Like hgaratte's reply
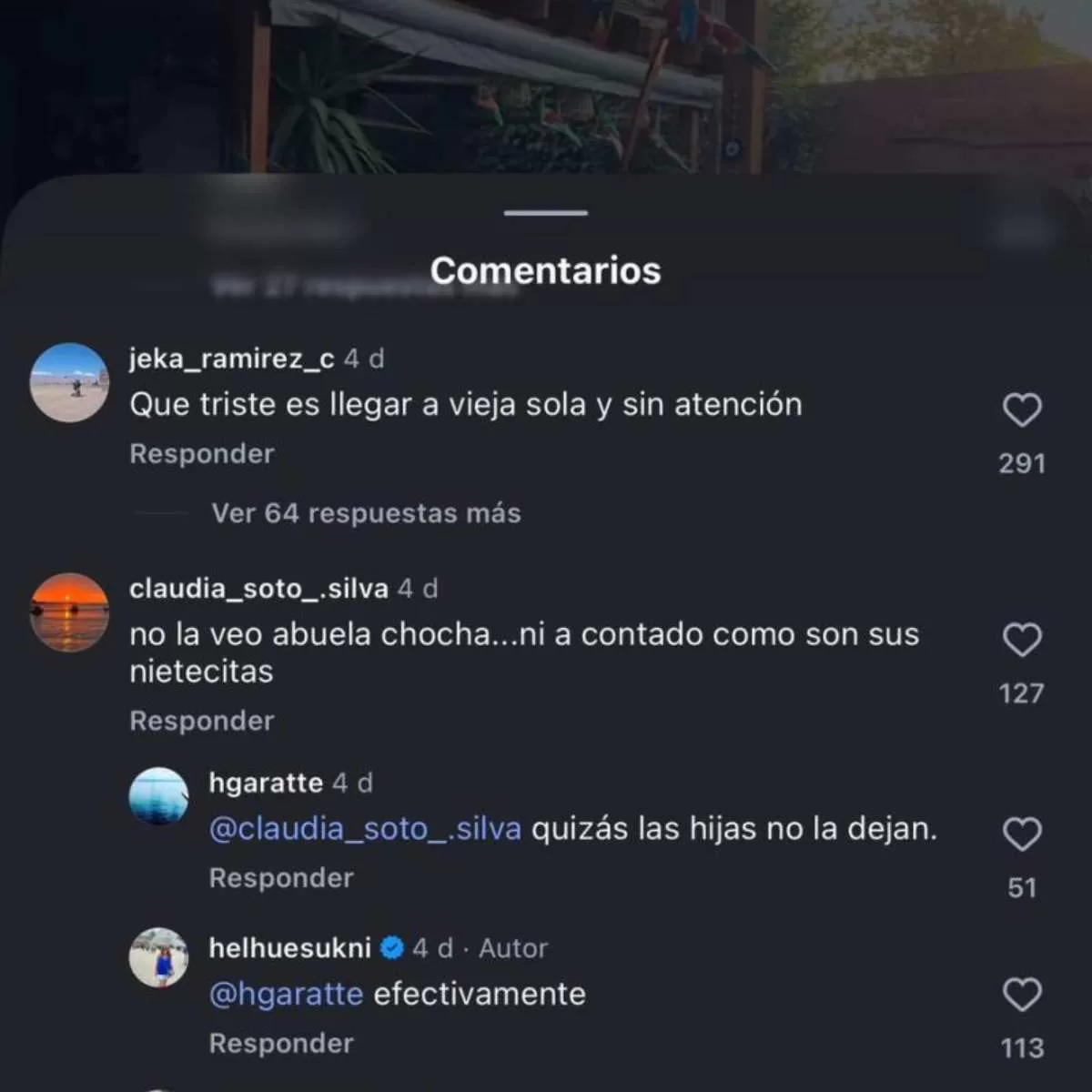This screenshot has width=1092, height=1092. point(1021,834)
